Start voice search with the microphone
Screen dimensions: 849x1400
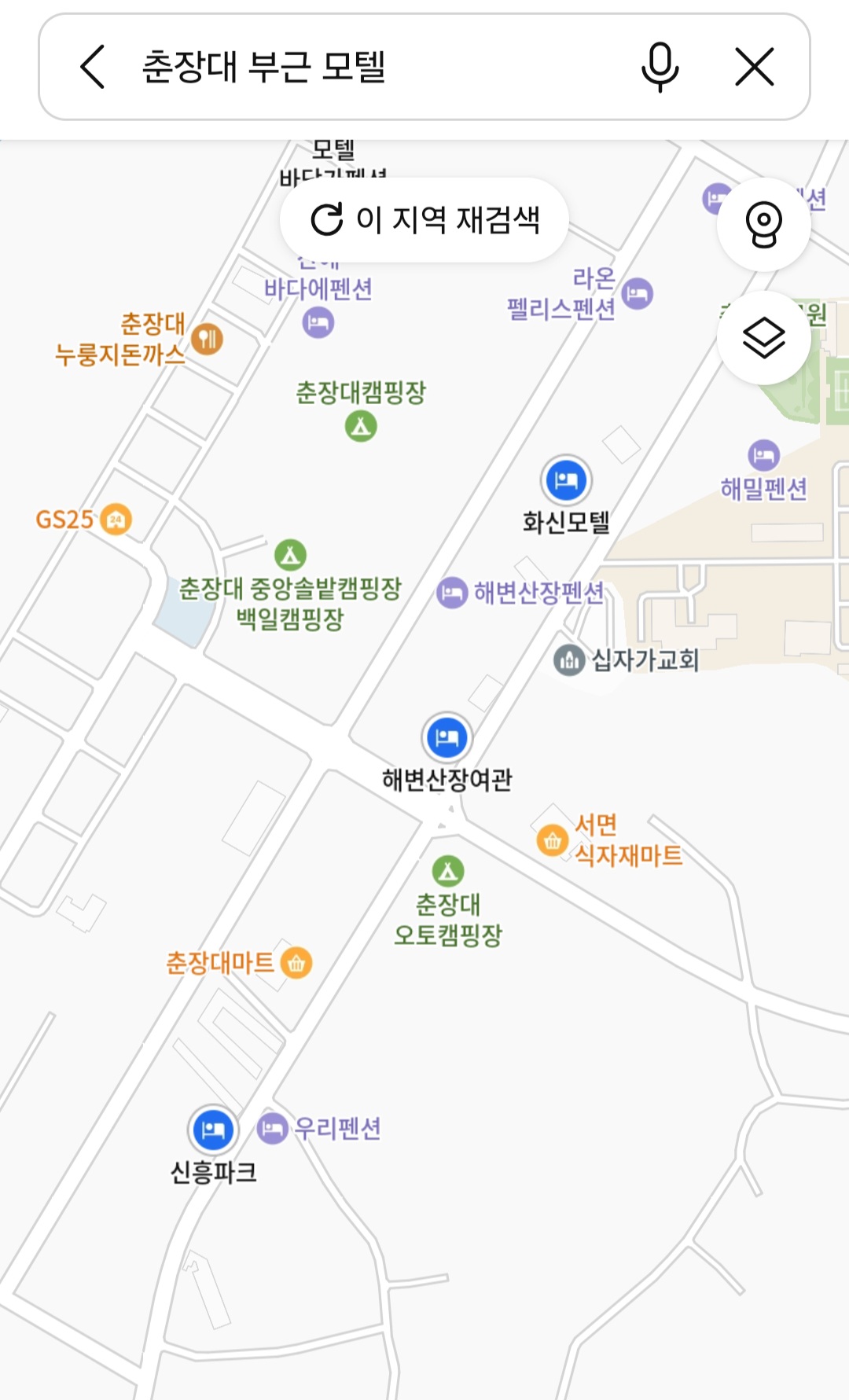pos(660,67)
